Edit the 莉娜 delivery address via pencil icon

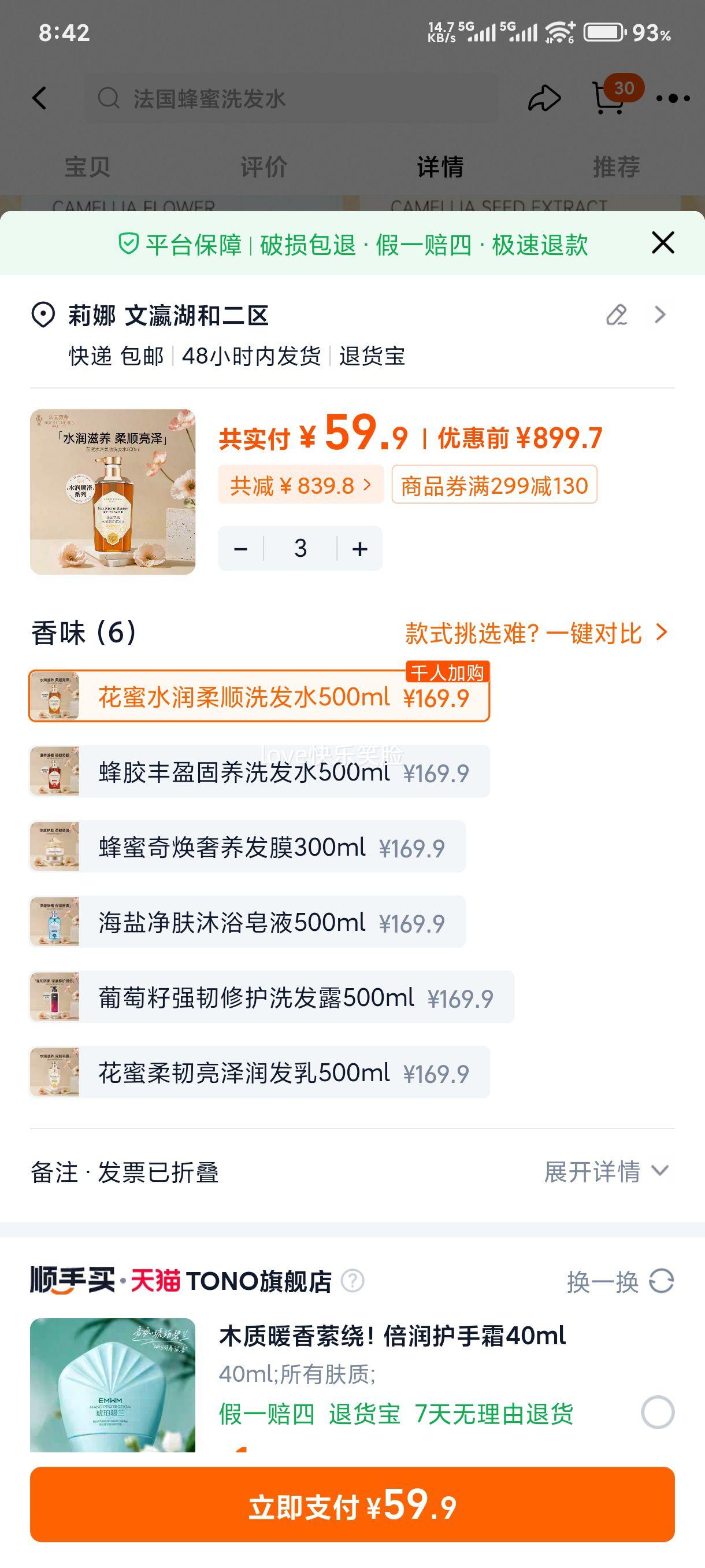[x=616, y=316]
